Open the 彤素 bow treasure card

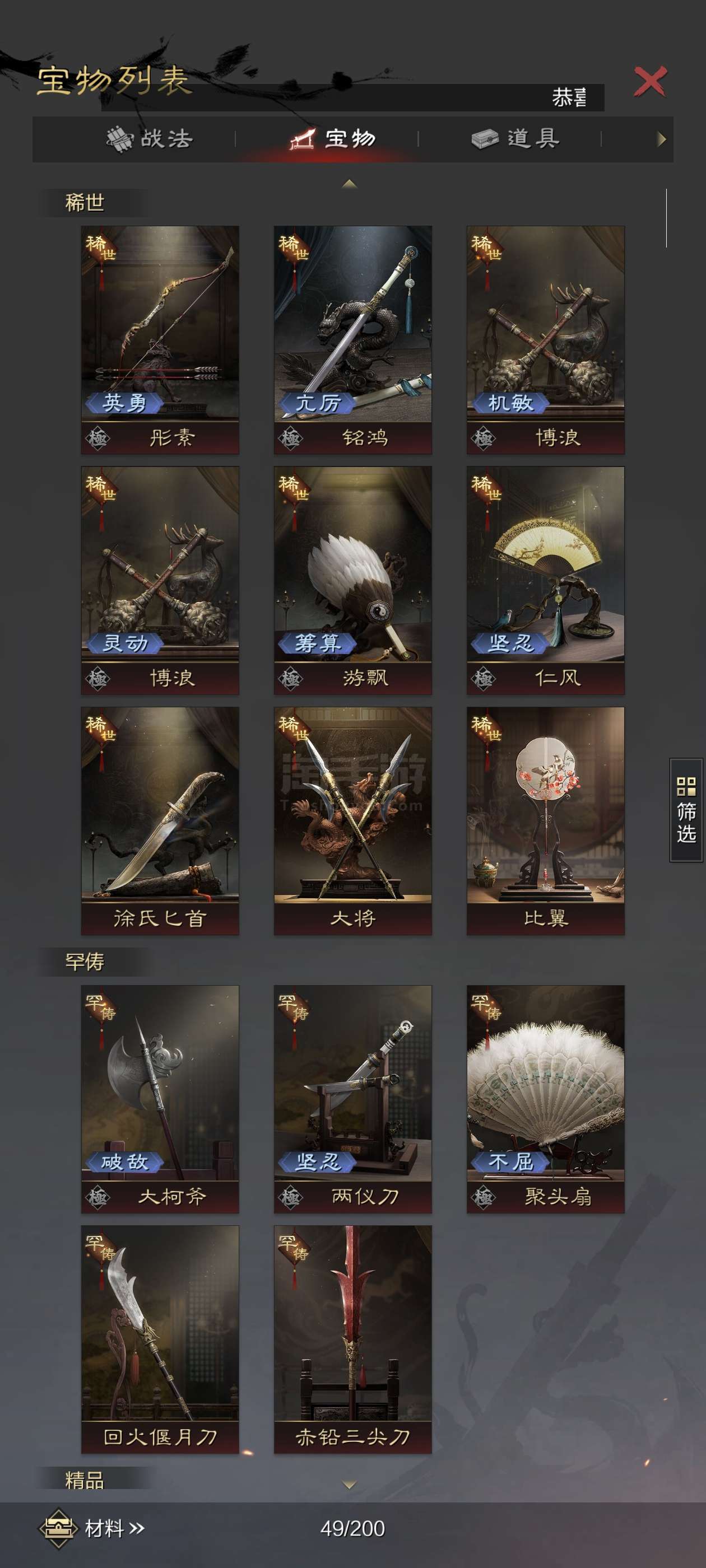160,340
